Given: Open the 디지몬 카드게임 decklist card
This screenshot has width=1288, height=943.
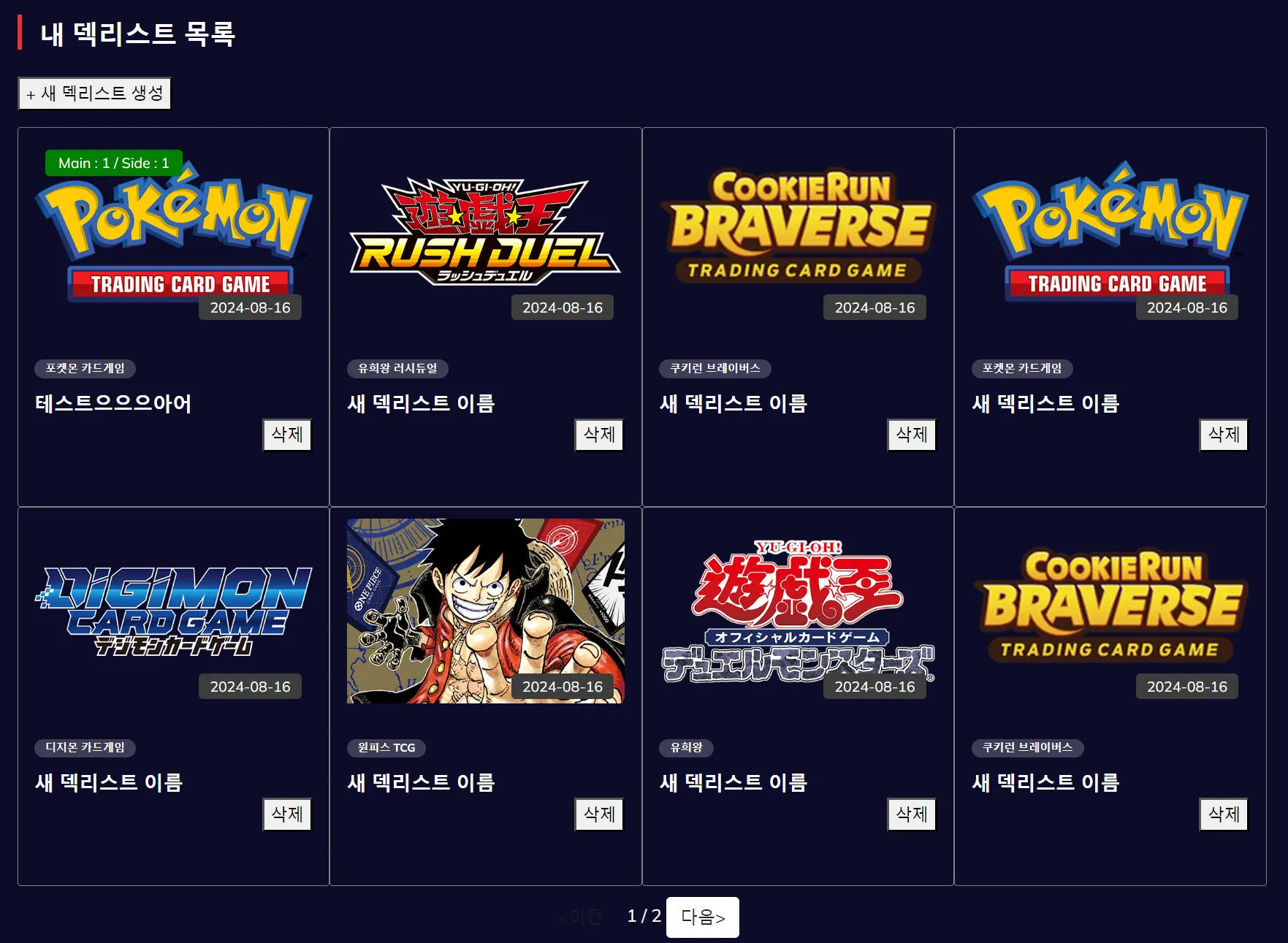Looking at the screenshot, I should 173,612.
